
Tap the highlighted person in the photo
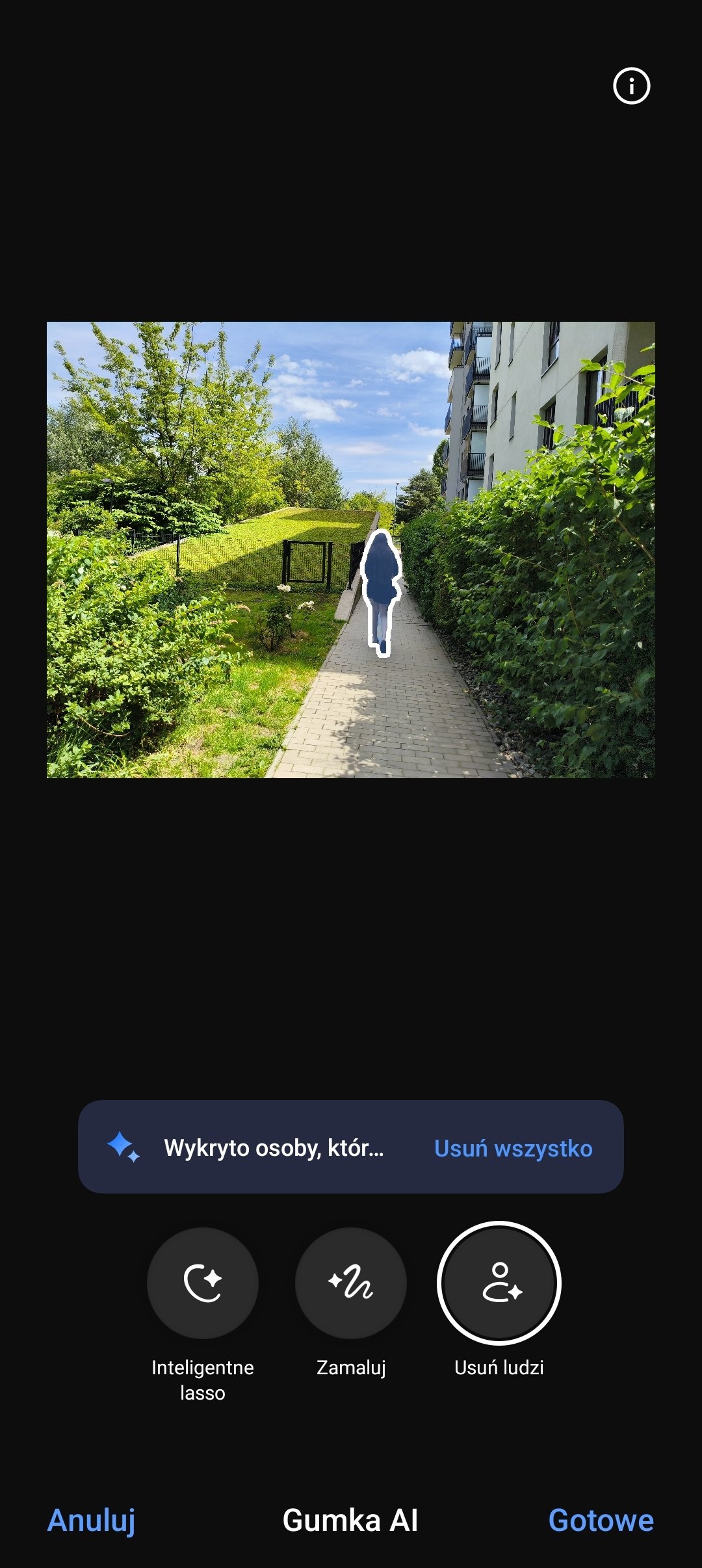382,592
